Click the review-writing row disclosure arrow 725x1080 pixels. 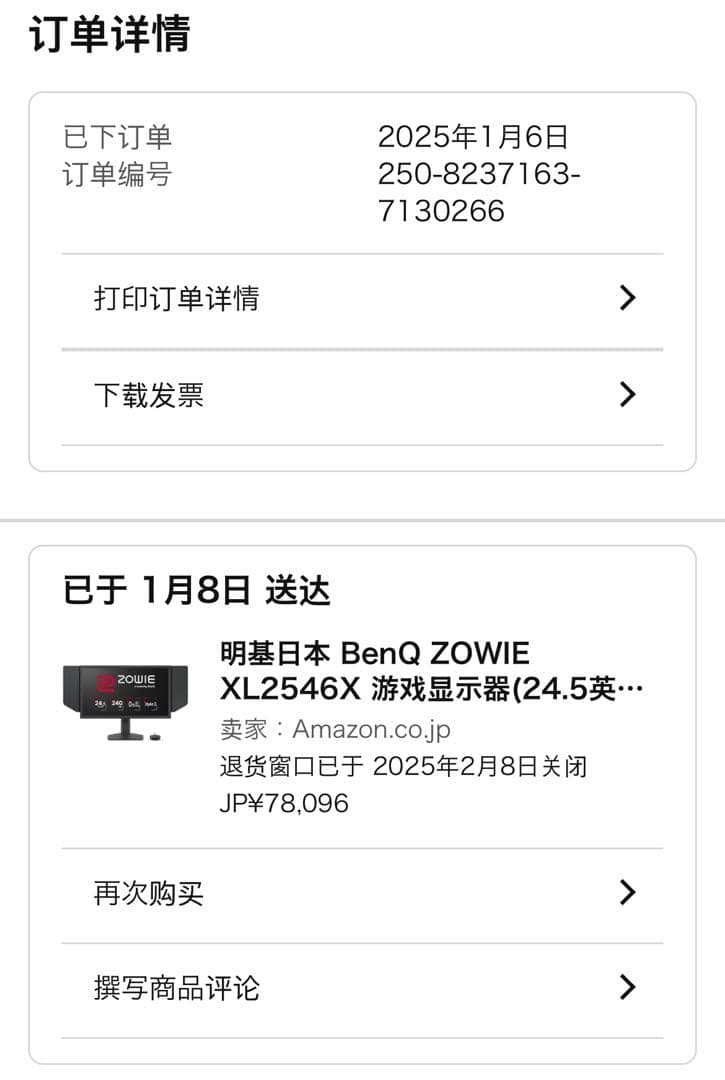(x=627, y=988)
